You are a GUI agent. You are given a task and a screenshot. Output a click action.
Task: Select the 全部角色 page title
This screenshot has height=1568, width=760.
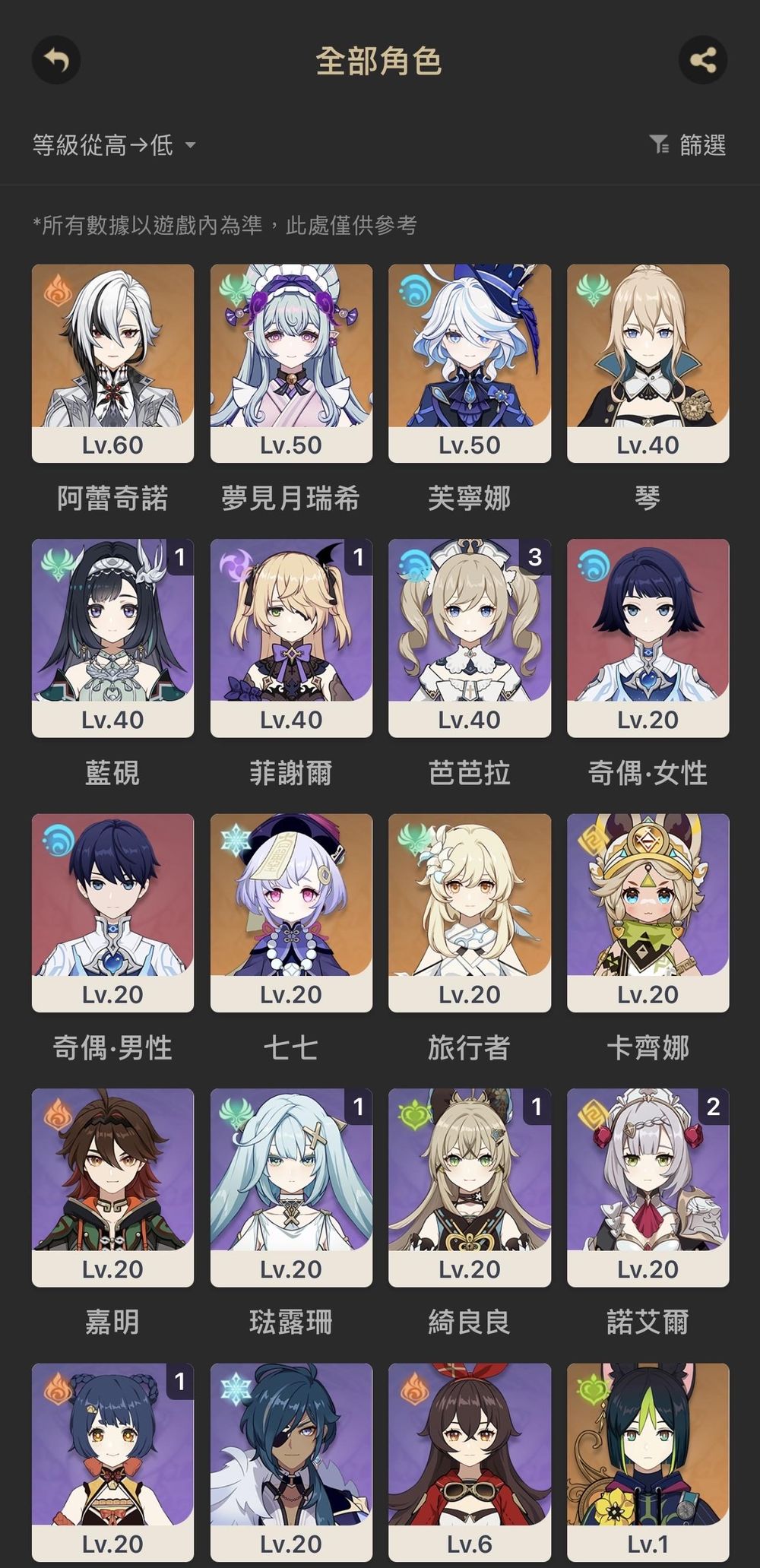pos(380,59)
